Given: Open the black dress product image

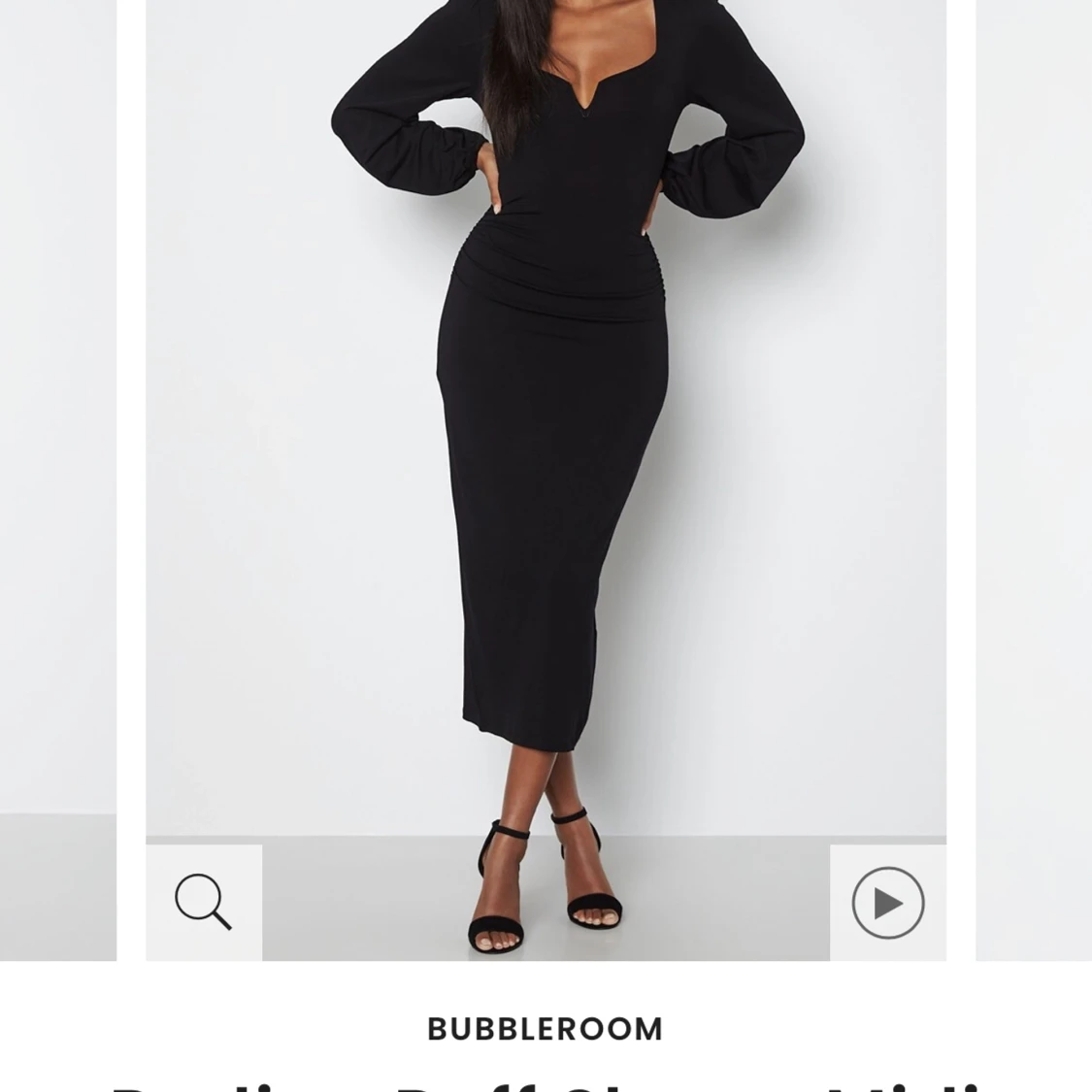Looking at the screenshot, I should click(546, 437).
